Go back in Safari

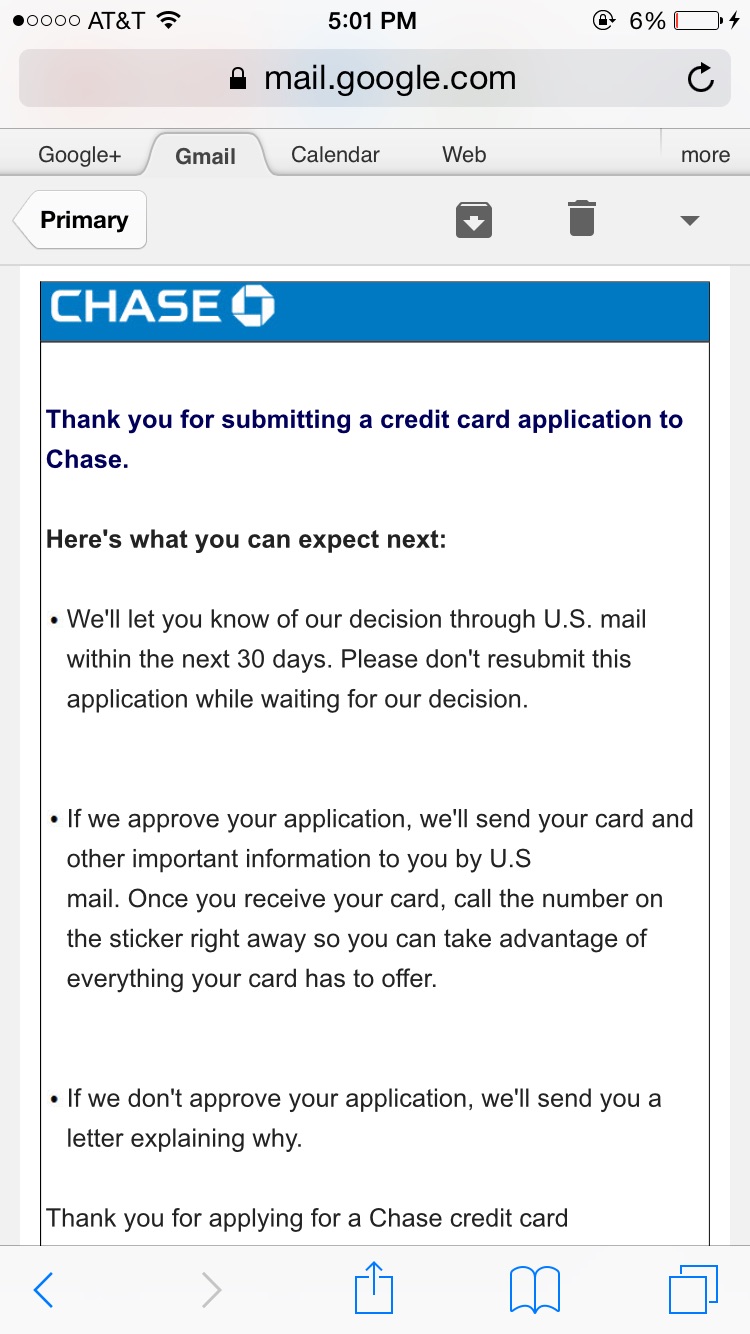pos(44,1290)
